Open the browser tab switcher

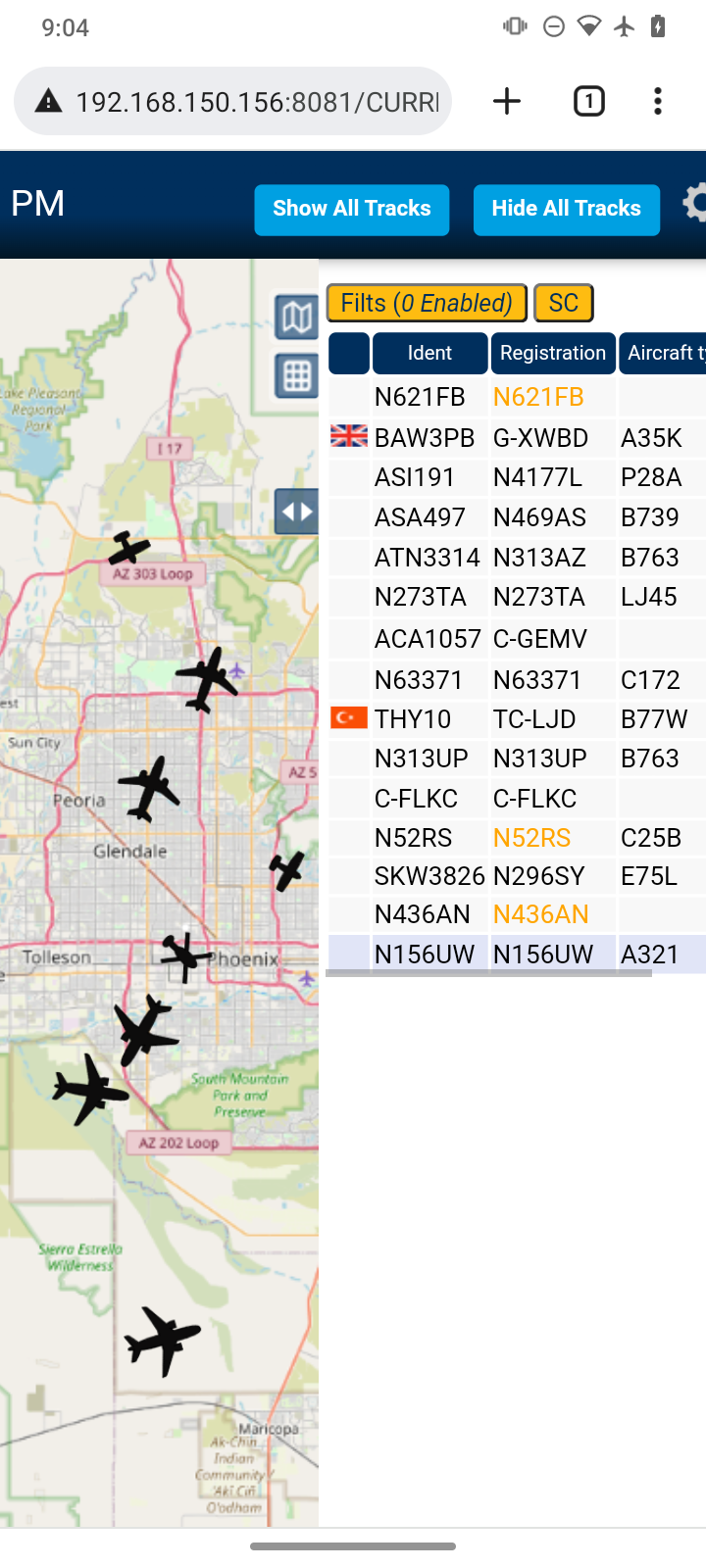tap(588, 101)
